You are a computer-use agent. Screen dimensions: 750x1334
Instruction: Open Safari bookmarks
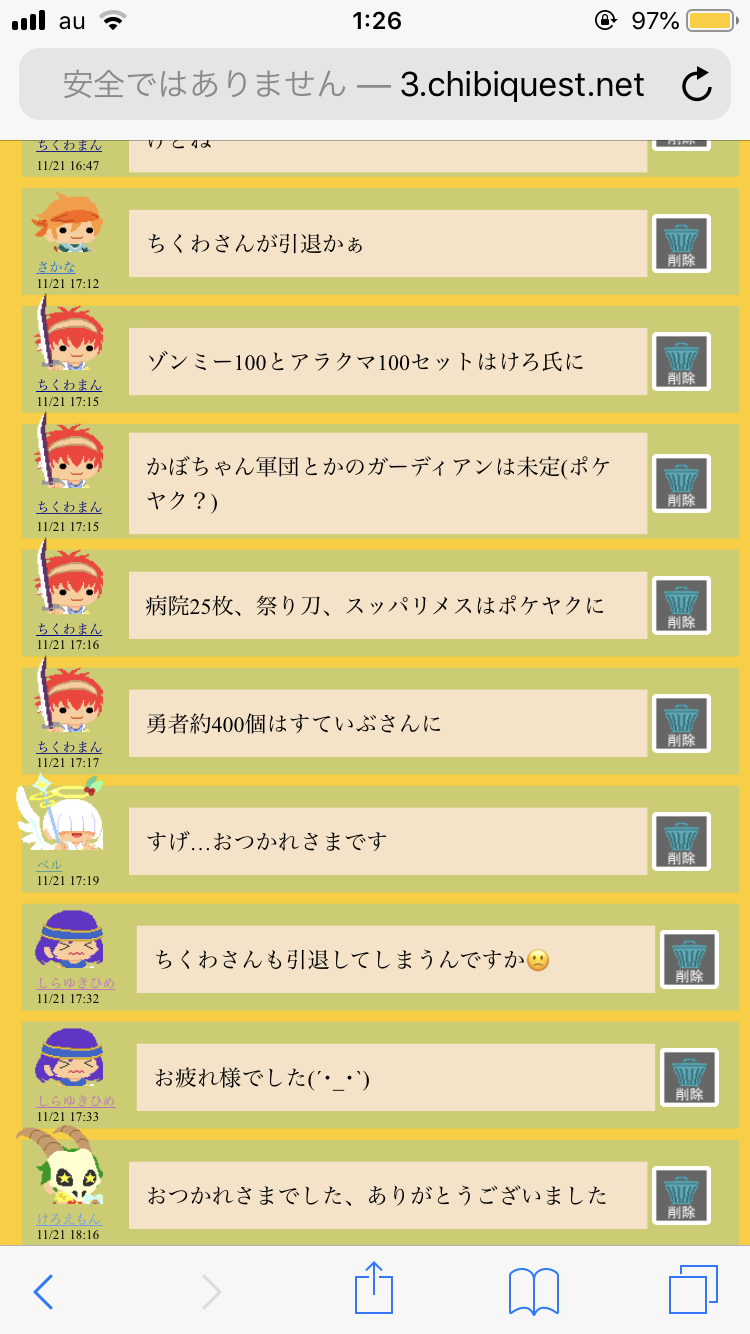point(533,1292)
